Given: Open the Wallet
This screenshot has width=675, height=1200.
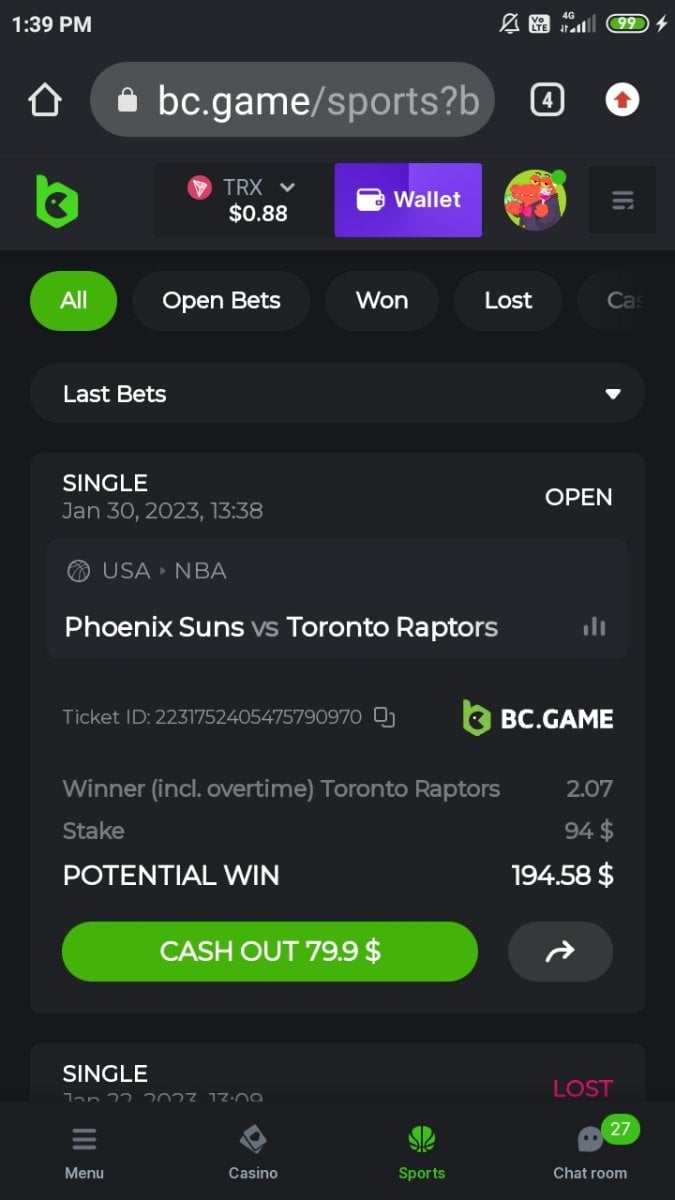Looking at the screenshot, I should (408, 200).
